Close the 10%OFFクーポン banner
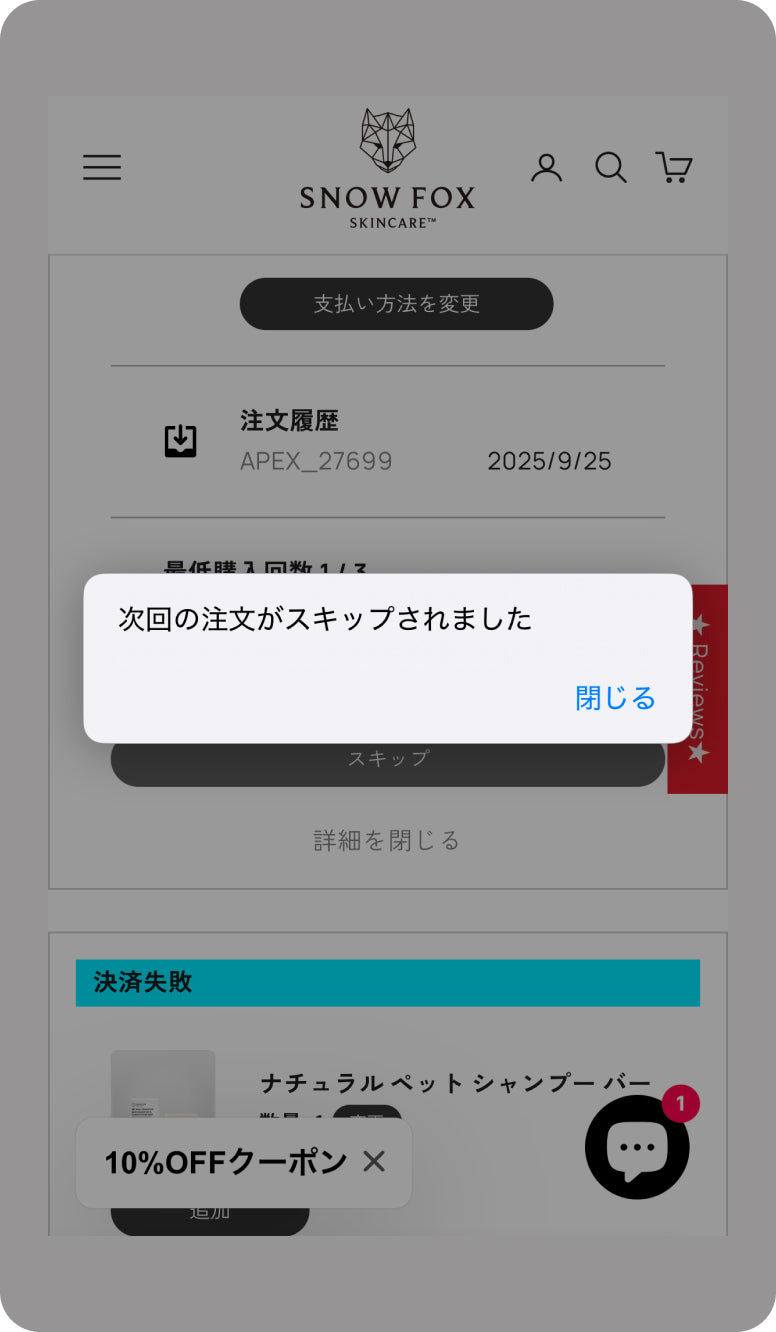Viewport: 776px width, 1332px height. [x=374, y=1162]
